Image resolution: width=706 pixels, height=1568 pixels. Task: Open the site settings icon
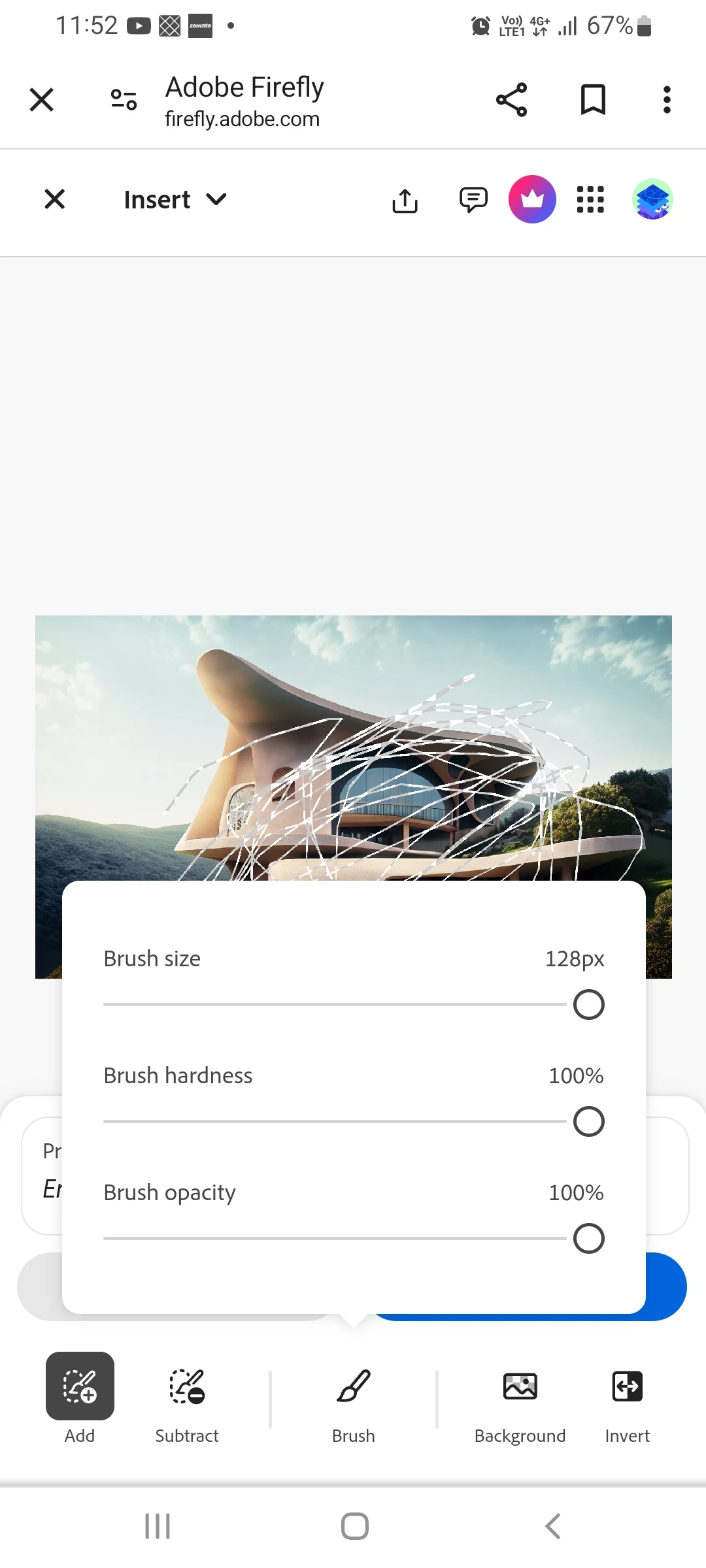tap(124, 100)
